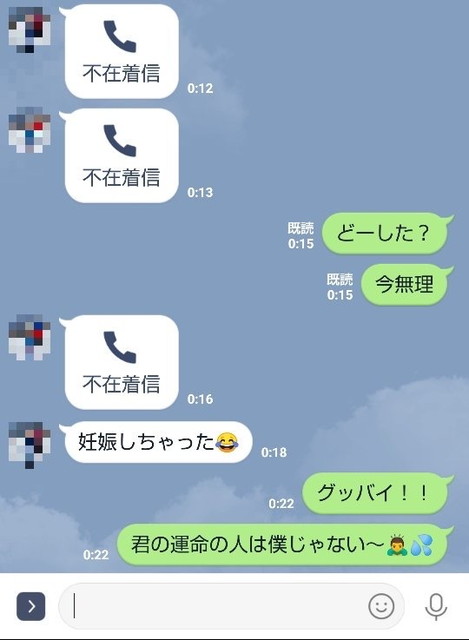Image resolution: width=469 pixels, height=640 pixels.
Task: Open sender's profile picture beside 妊娠しちゃった
Action: coord(29,445)
